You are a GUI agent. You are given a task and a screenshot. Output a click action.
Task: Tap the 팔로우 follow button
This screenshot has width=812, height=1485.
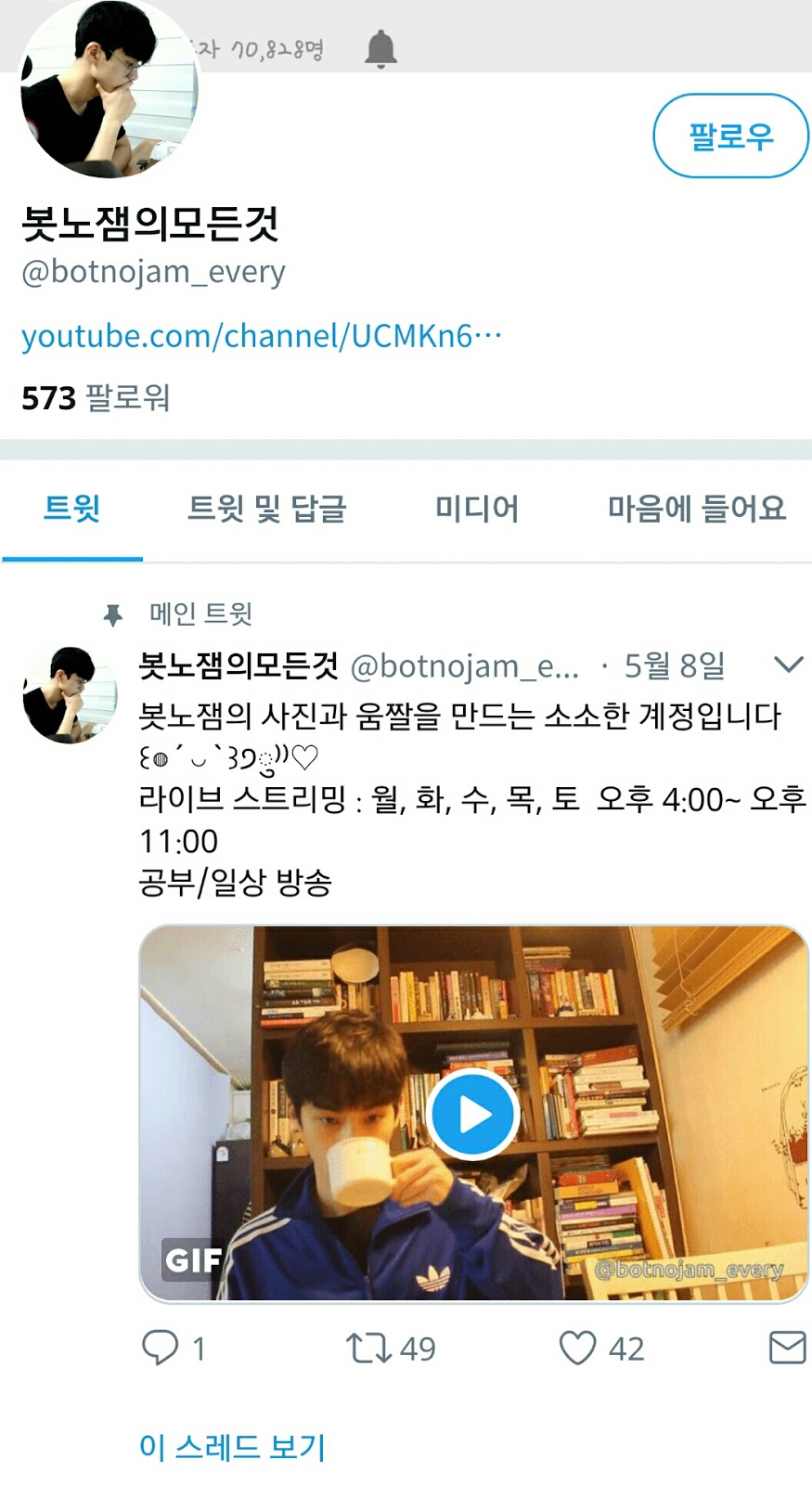730,136
